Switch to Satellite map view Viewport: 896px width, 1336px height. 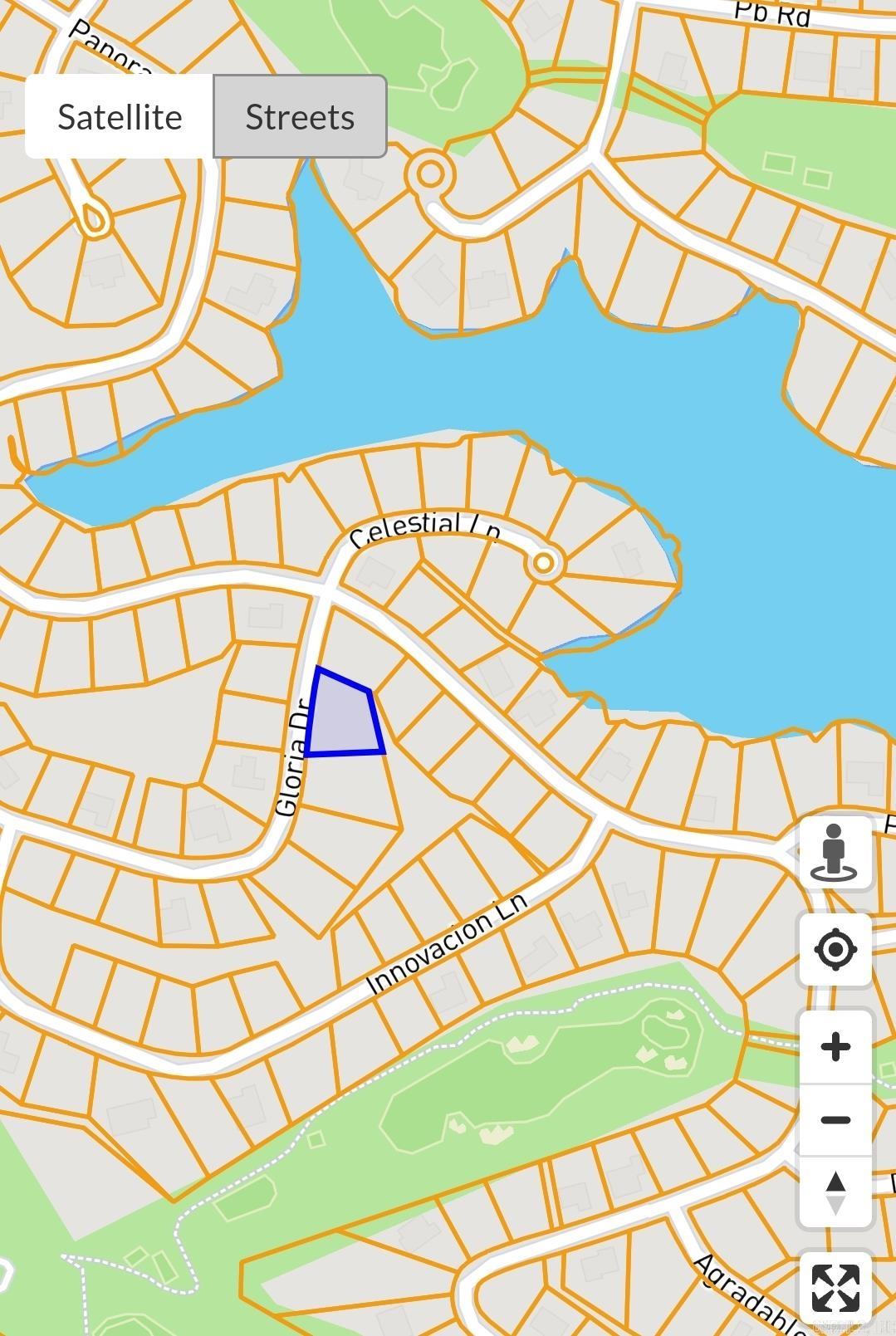click(x=120, y=117)
